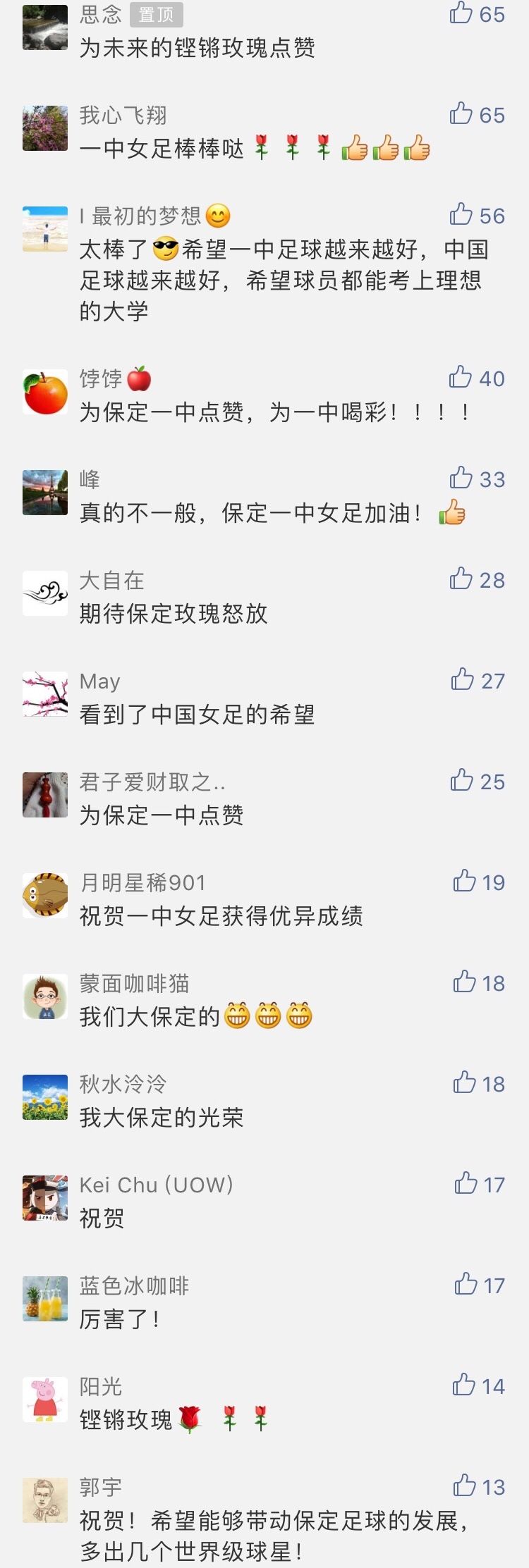Like 大自在's comment about 保定玫瑰
529x1568 pixels.
(x=462, y=581)
